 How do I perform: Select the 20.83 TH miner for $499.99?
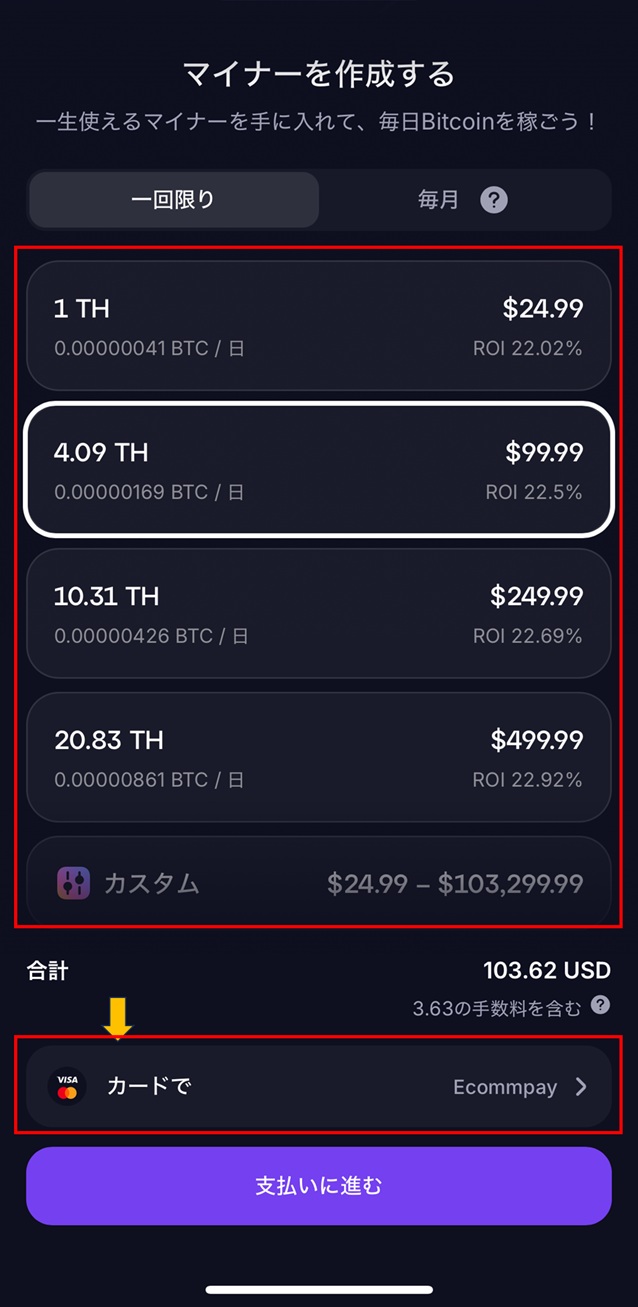[x=318, y=758]
